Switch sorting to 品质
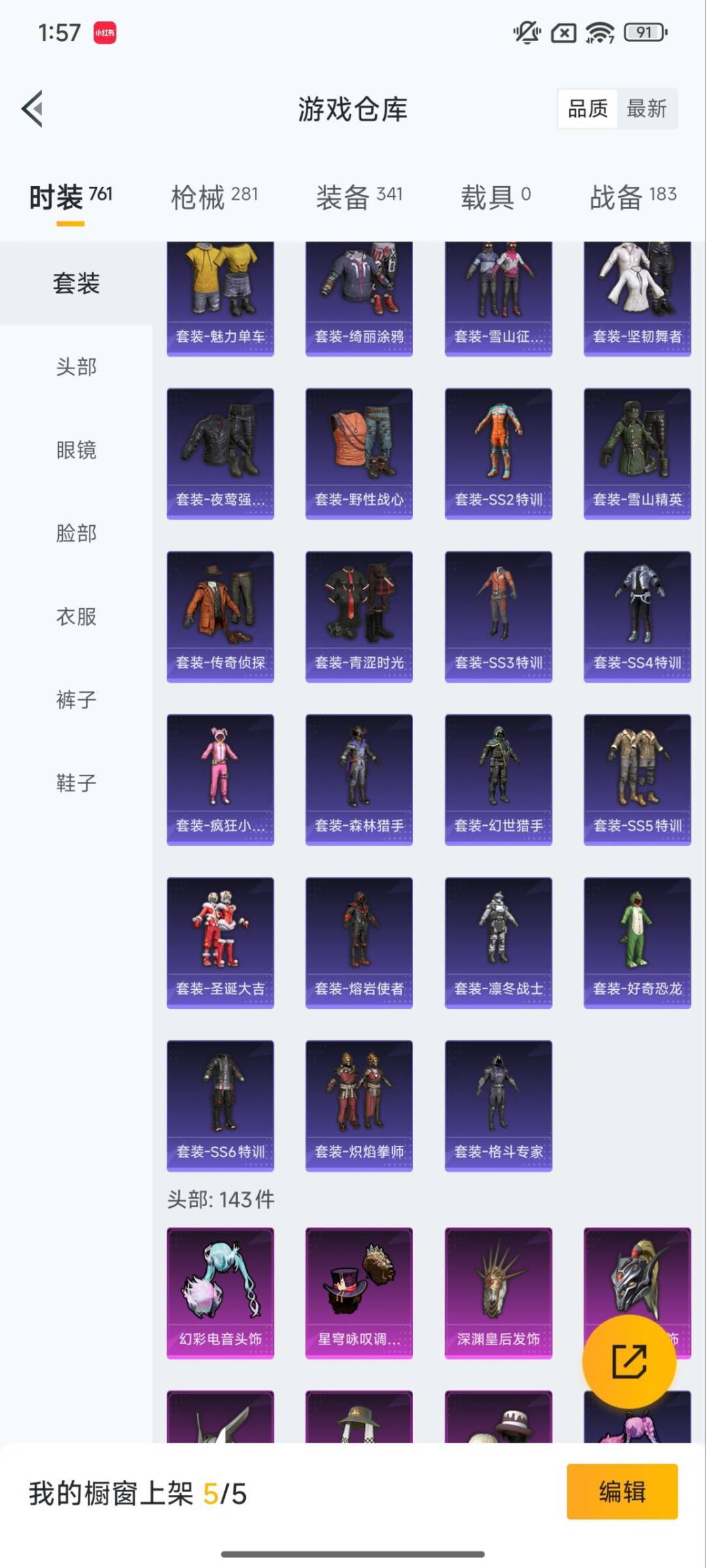This screenshot has width=706, height=1568. pyautogui.click(x=587, y=109)
